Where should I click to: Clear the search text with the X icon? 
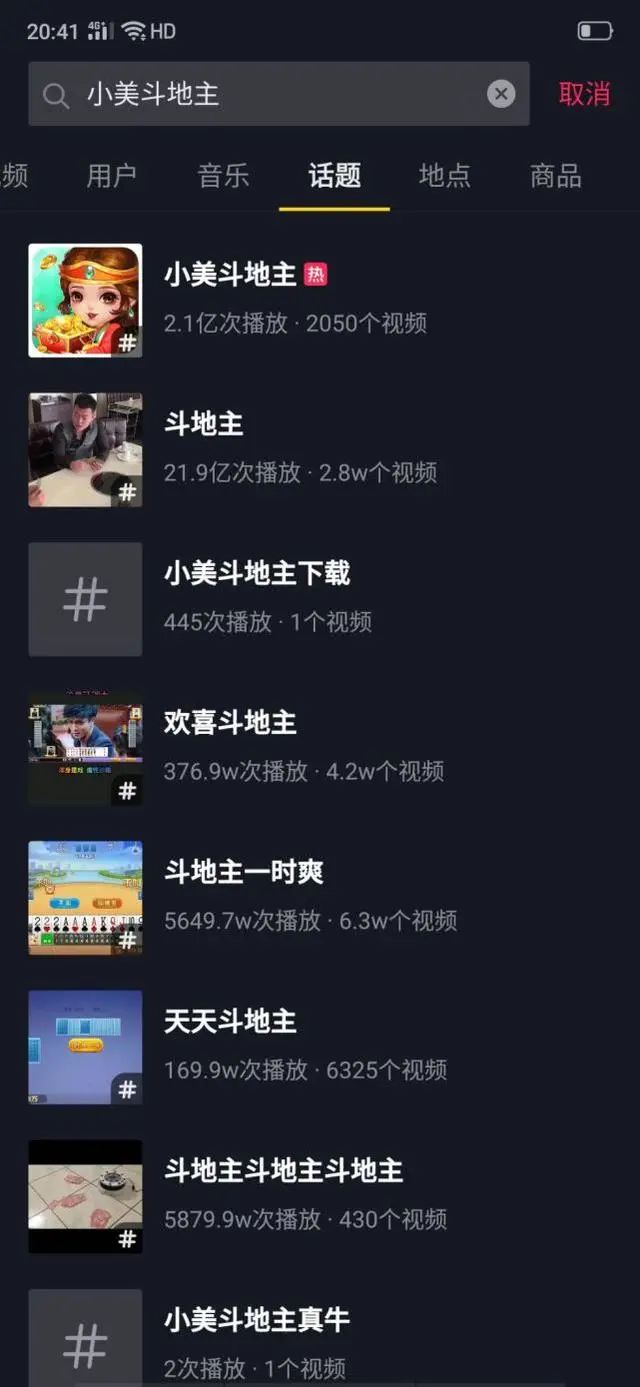pos(501,94)
